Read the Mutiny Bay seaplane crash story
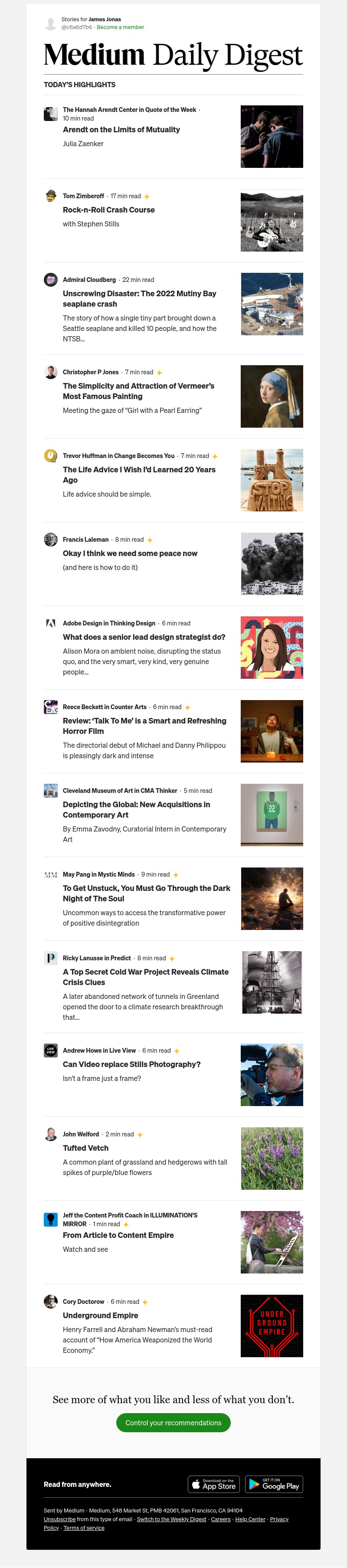This screenshot has height=1568, width=347. pos(139,298)
